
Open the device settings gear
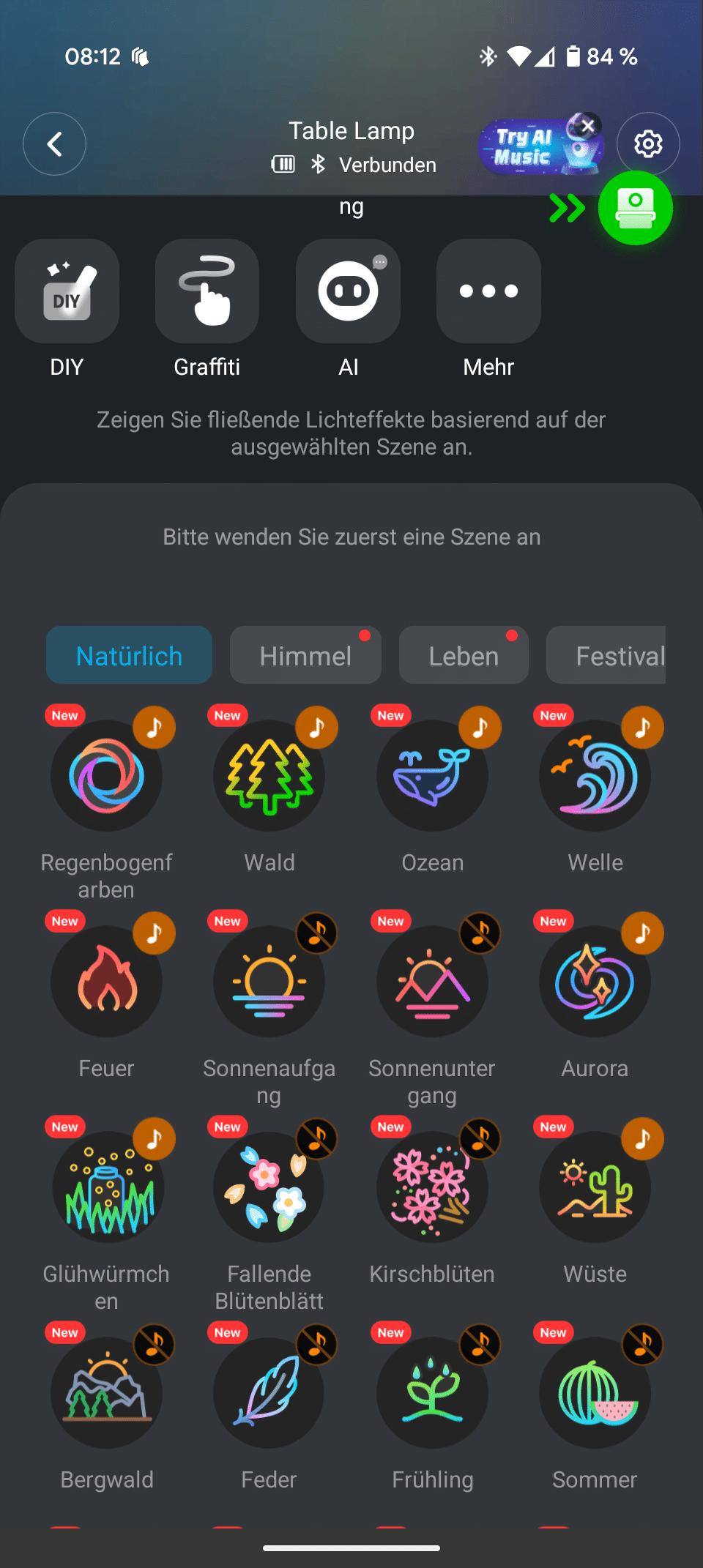coord(647,144)
